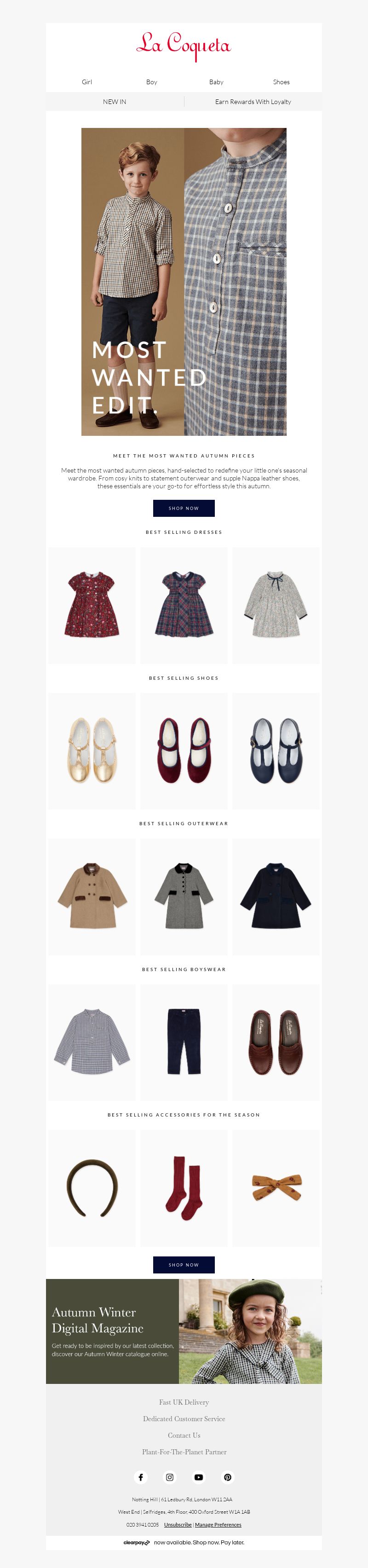The height and width of the screenshot is (1568, 368).
Task: Open the Autumn Winter Digital Magazine banner
Action: pyautogui.click(x=184, y=1331)
